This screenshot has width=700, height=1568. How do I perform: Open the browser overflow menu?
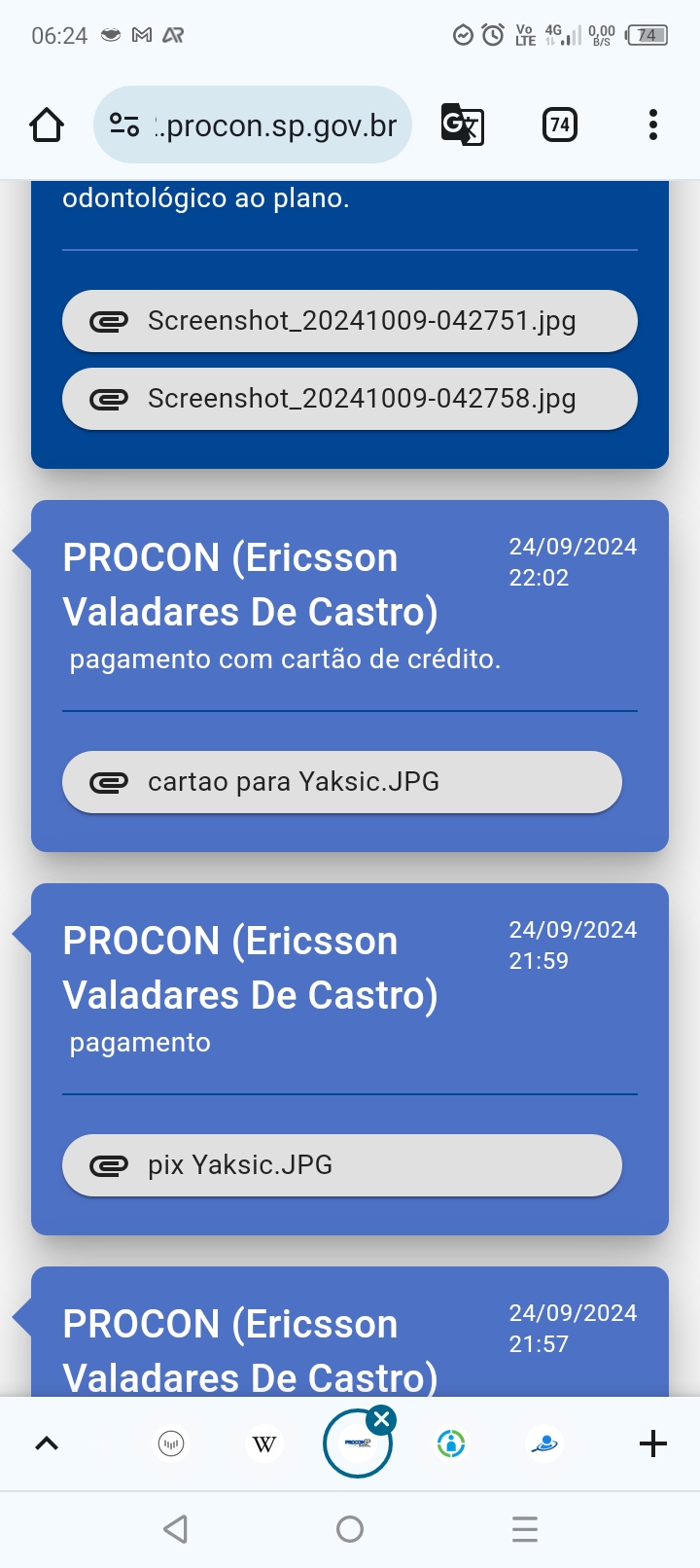coord(652,125)
